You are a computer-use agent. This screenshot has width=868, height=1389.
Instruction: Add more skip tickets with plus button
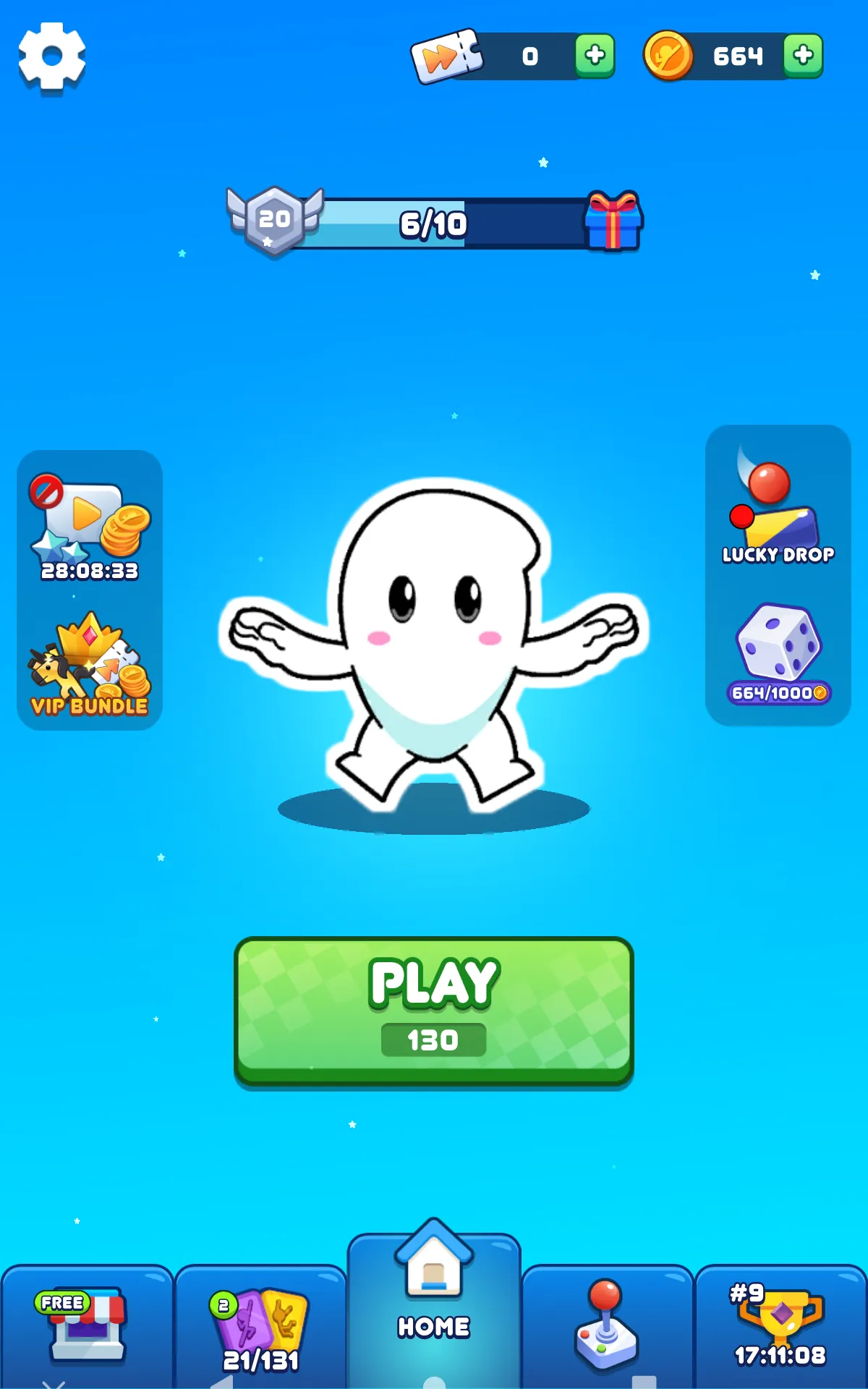(x=595, y=56)
